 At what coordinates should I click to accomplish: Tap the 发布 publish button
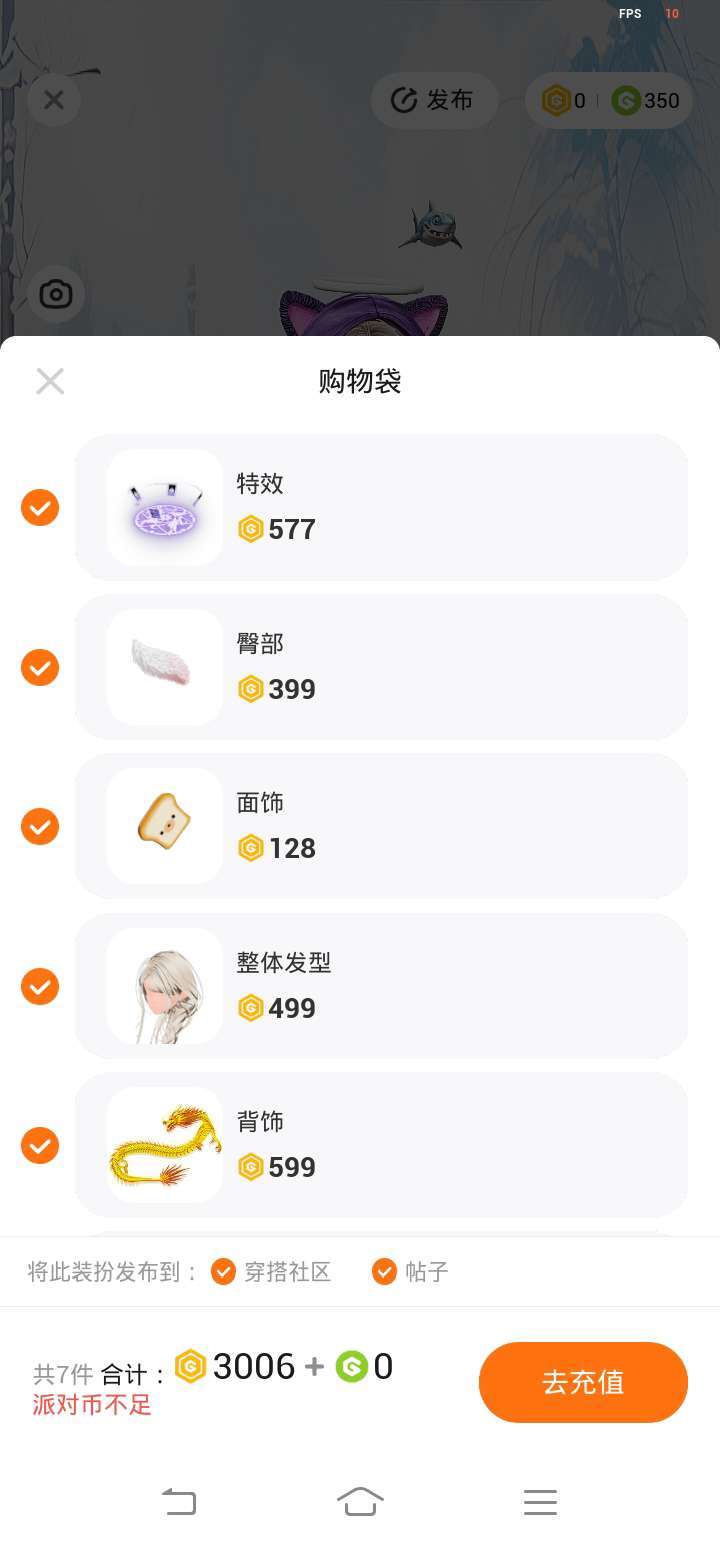[434, 101]
